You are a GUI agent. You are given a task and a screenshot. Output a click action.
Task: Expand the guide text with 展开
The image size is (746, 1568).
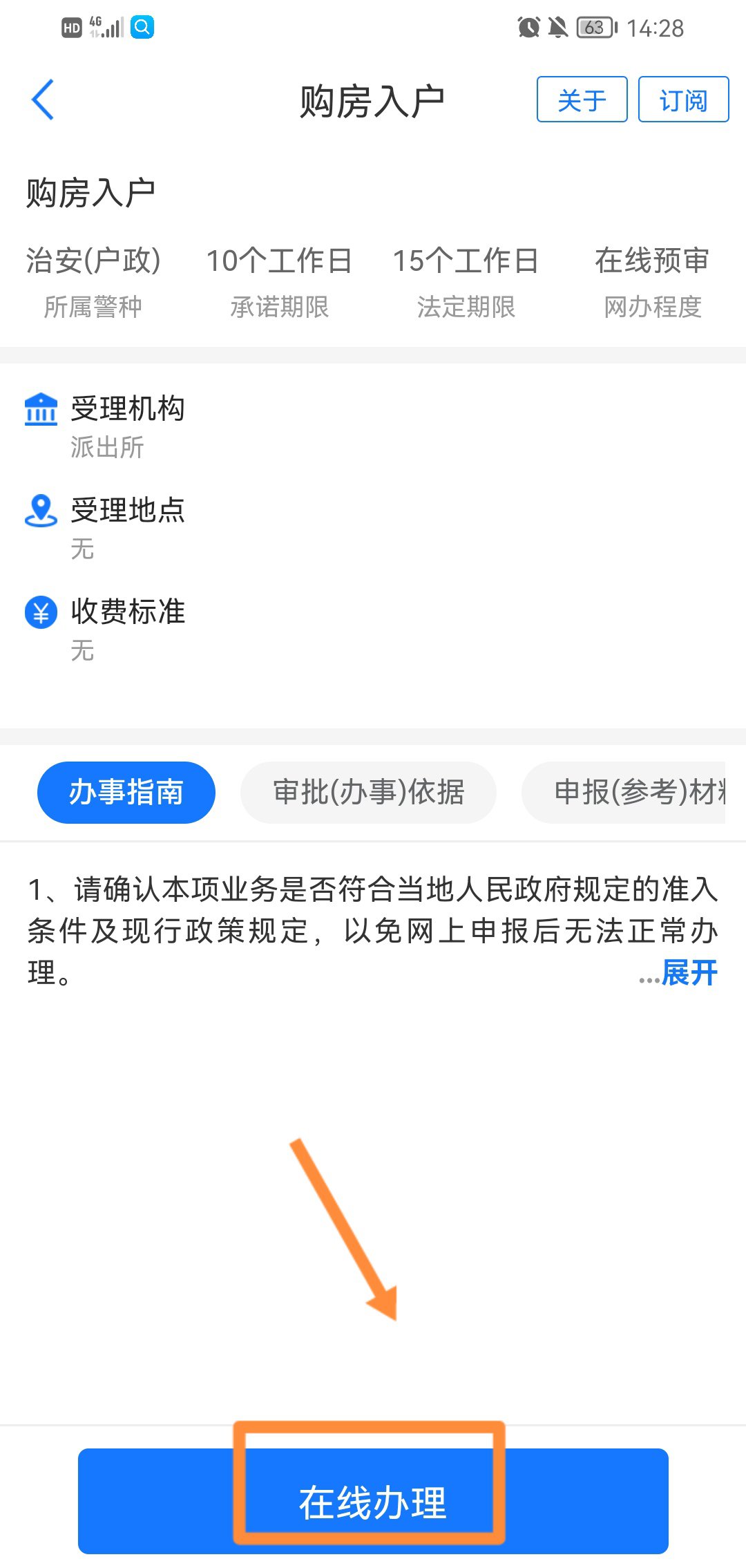(x=688, y=972)
